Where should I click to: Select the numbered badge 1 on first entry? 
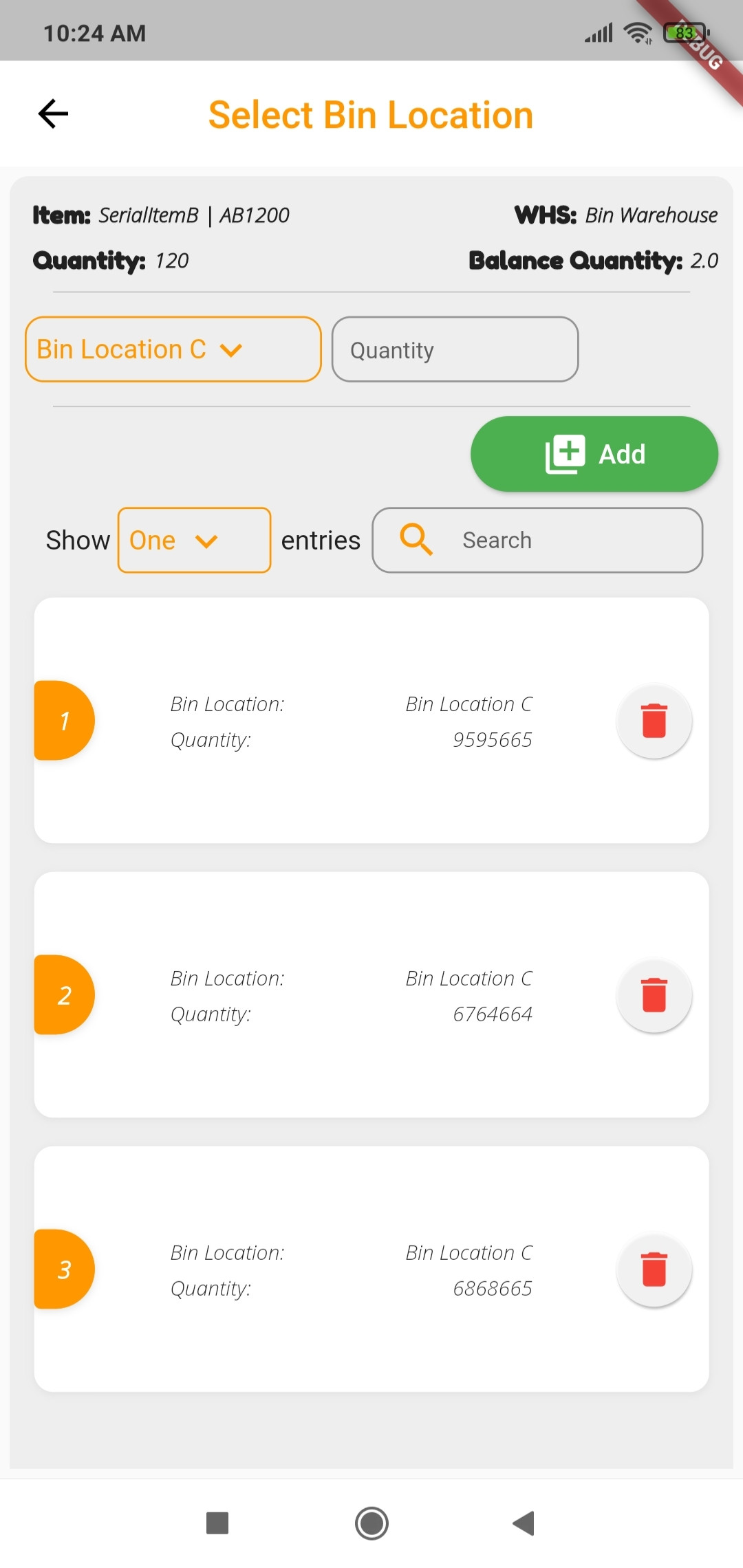[x=64, y=720]
